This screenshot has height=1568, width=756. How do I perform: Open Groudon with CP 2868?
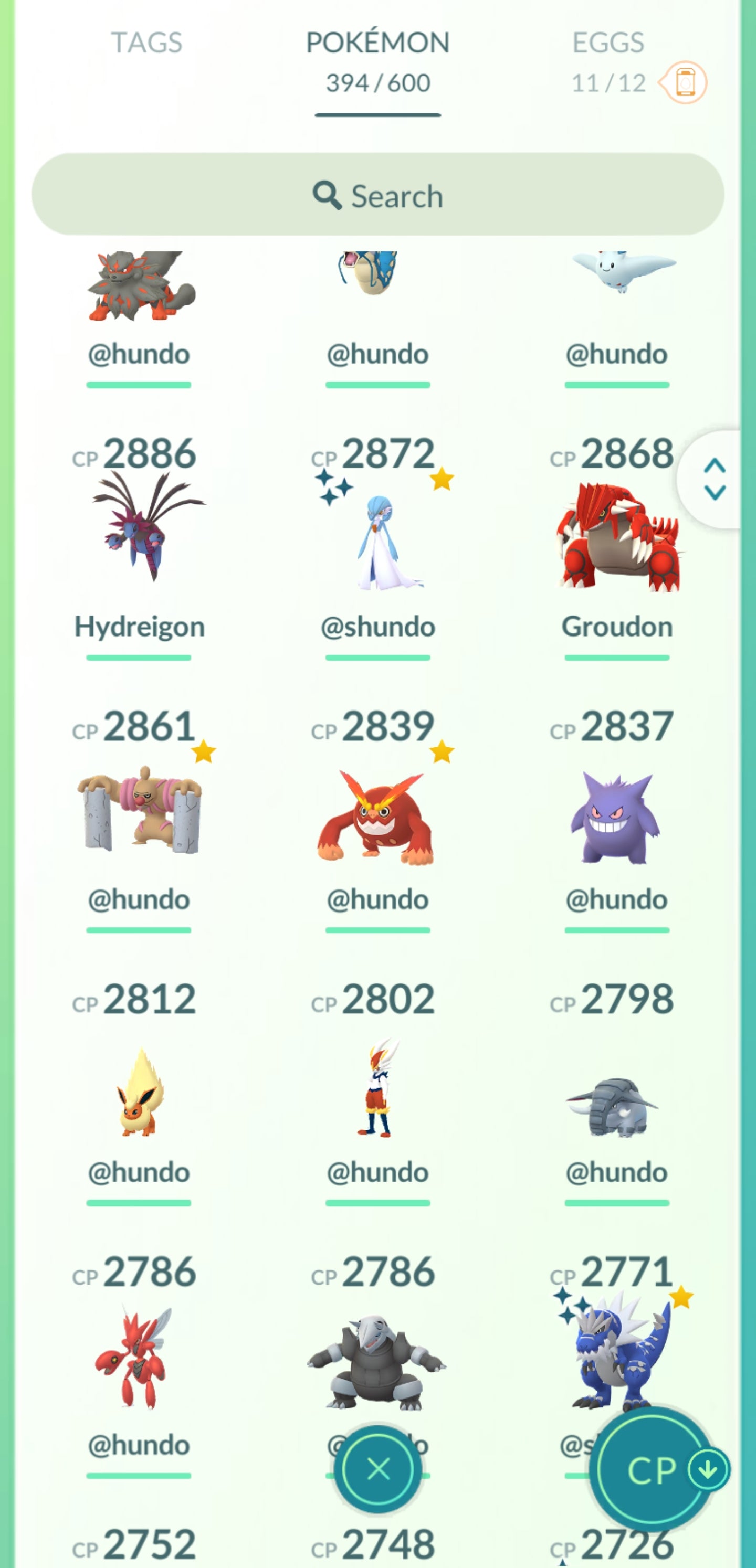pos(616,536)
